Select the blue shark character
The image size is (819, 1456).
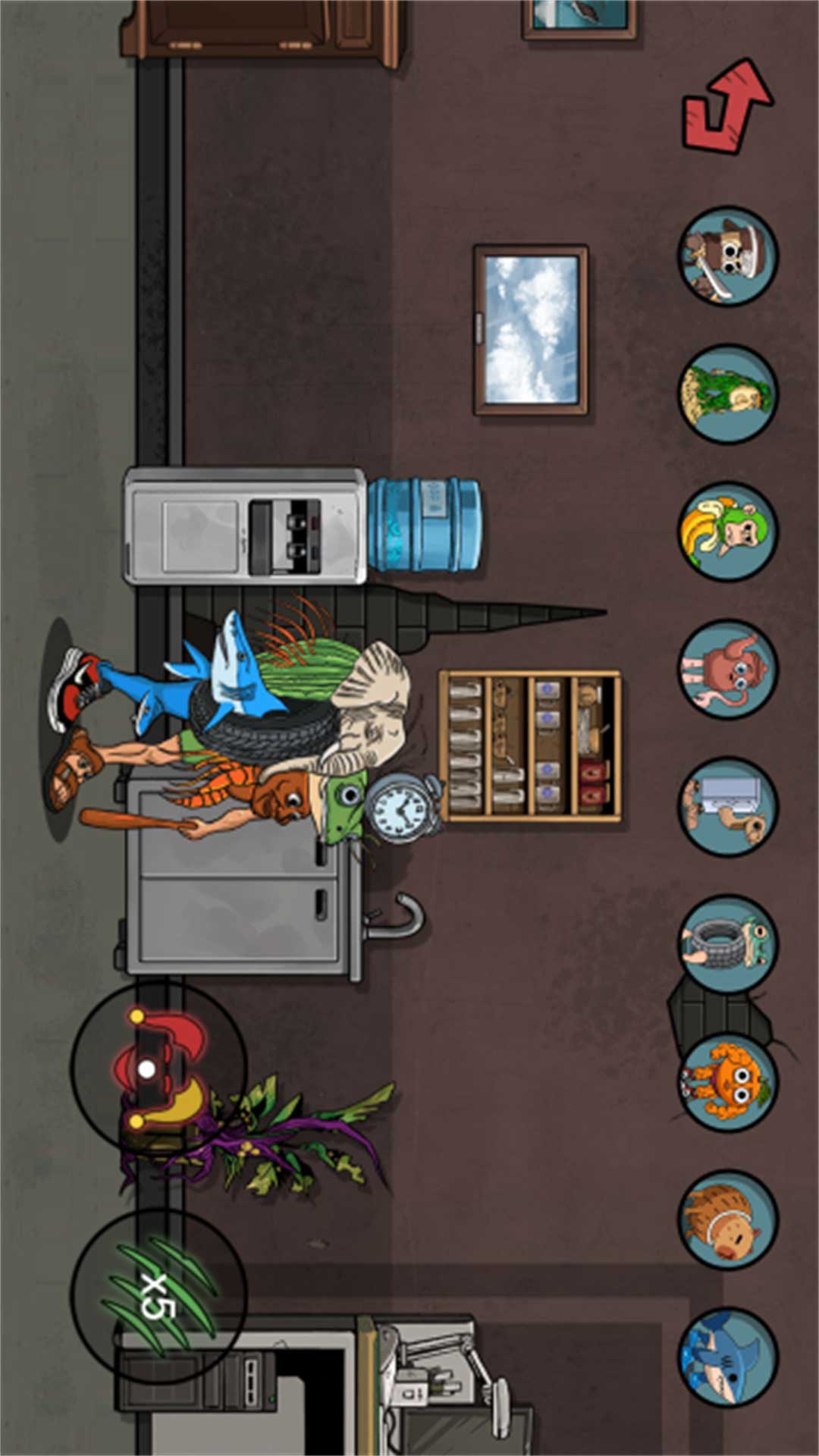(727, 1357)
